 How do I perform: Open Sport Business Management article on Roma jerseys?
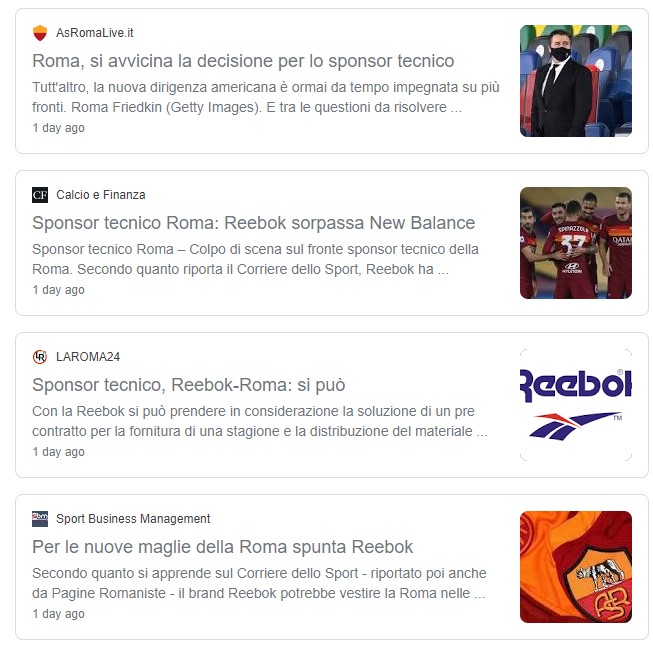click(222, 547)
